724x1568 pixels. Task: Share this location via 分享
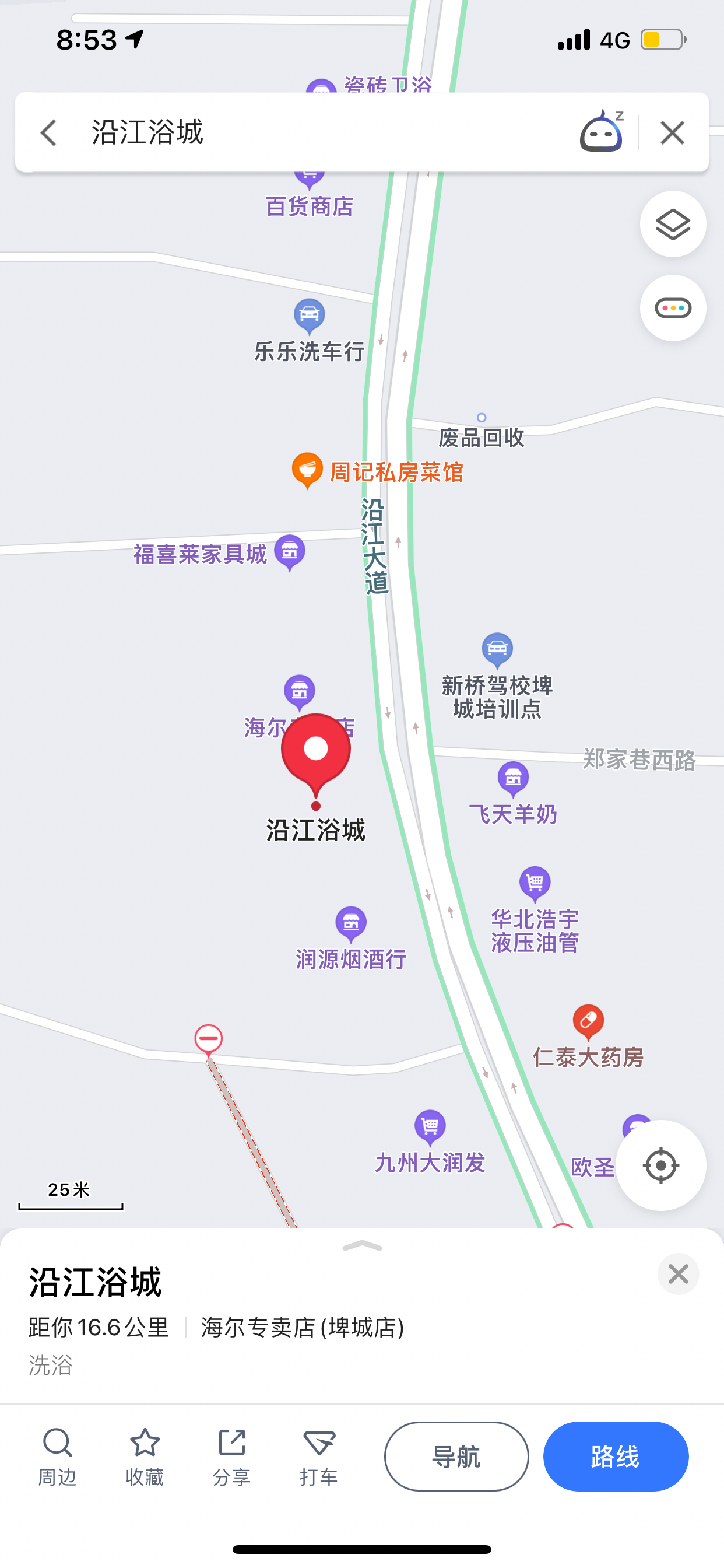(232, 1457)
